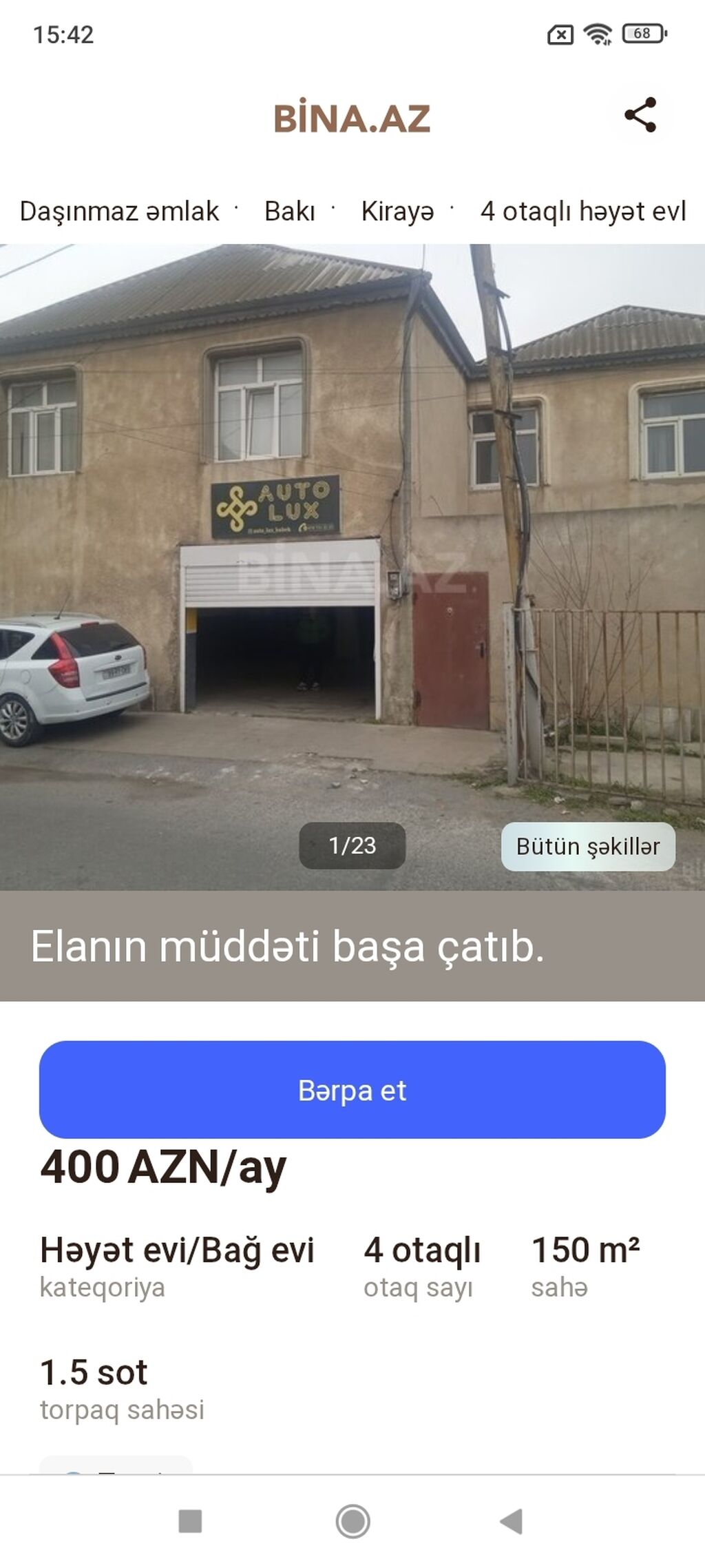Go back using system back button
The height and width of the screenshot is (1568, 705).
[x=512, y=1521]
